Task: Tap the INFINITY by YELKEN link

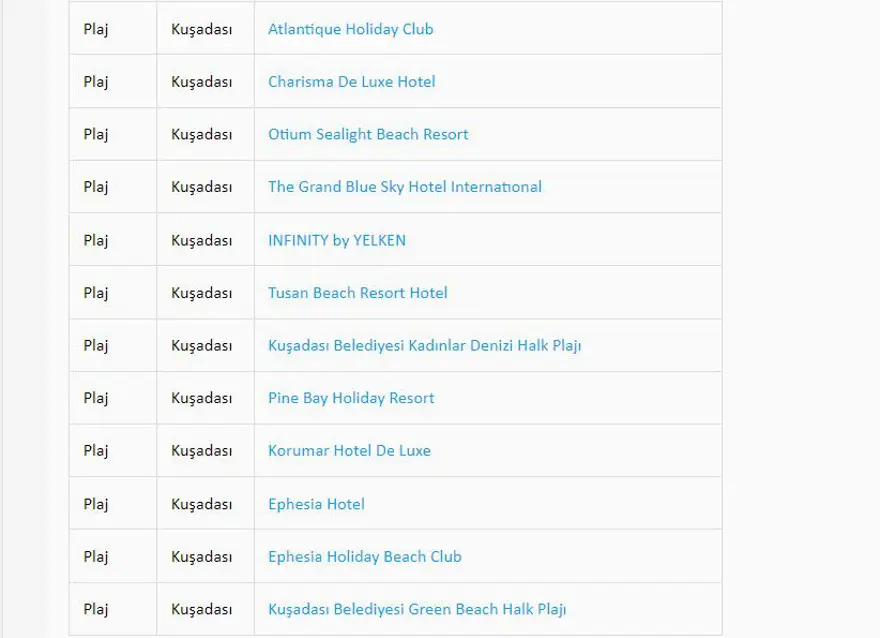Action: (x=336, y=240)
